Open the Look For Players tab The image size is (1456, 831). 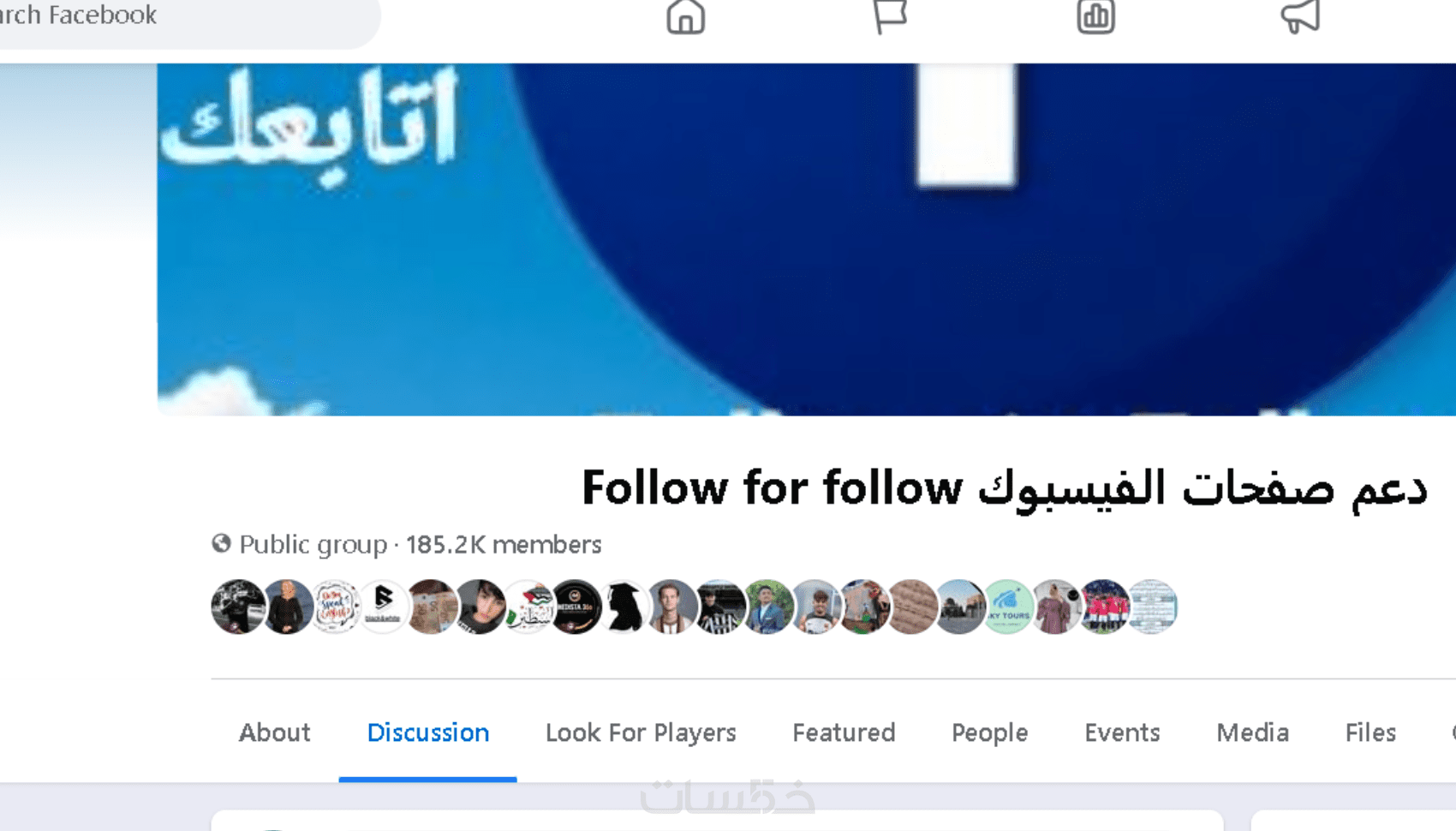point(641,732)
